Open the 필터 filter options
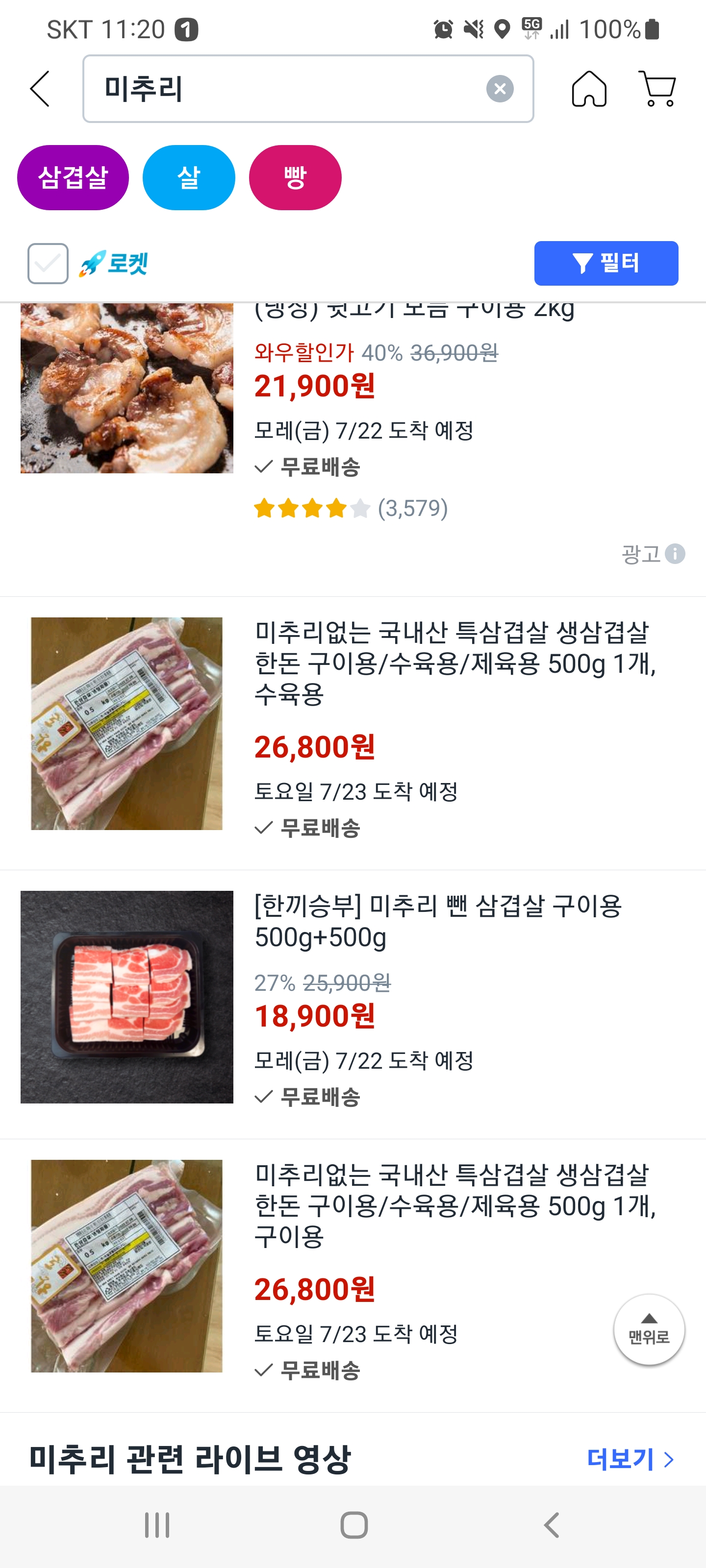The height and width of the screenshot is (1568, 706). tap(605, 264)
